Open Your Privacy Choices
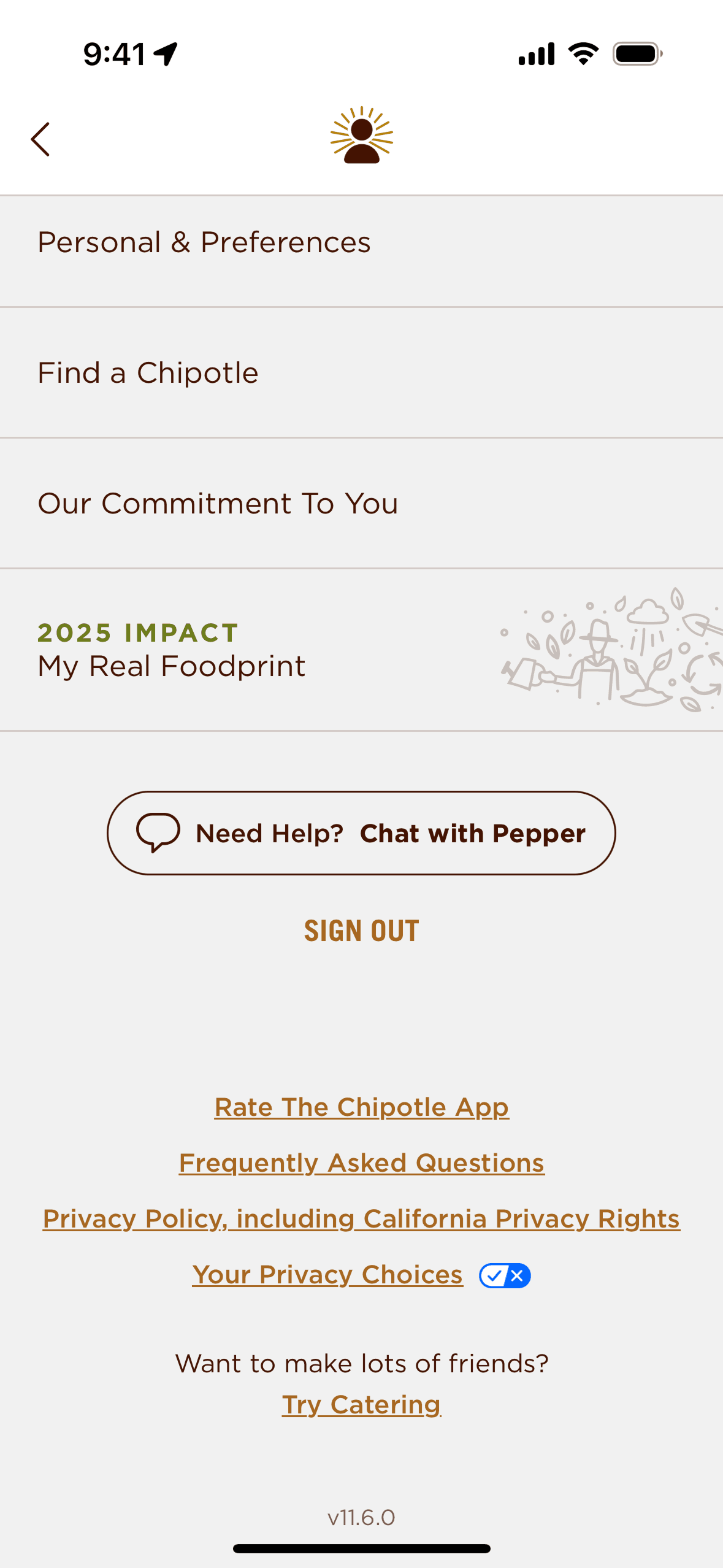The image size is (723, 1568). click(x=328, y=1275)
